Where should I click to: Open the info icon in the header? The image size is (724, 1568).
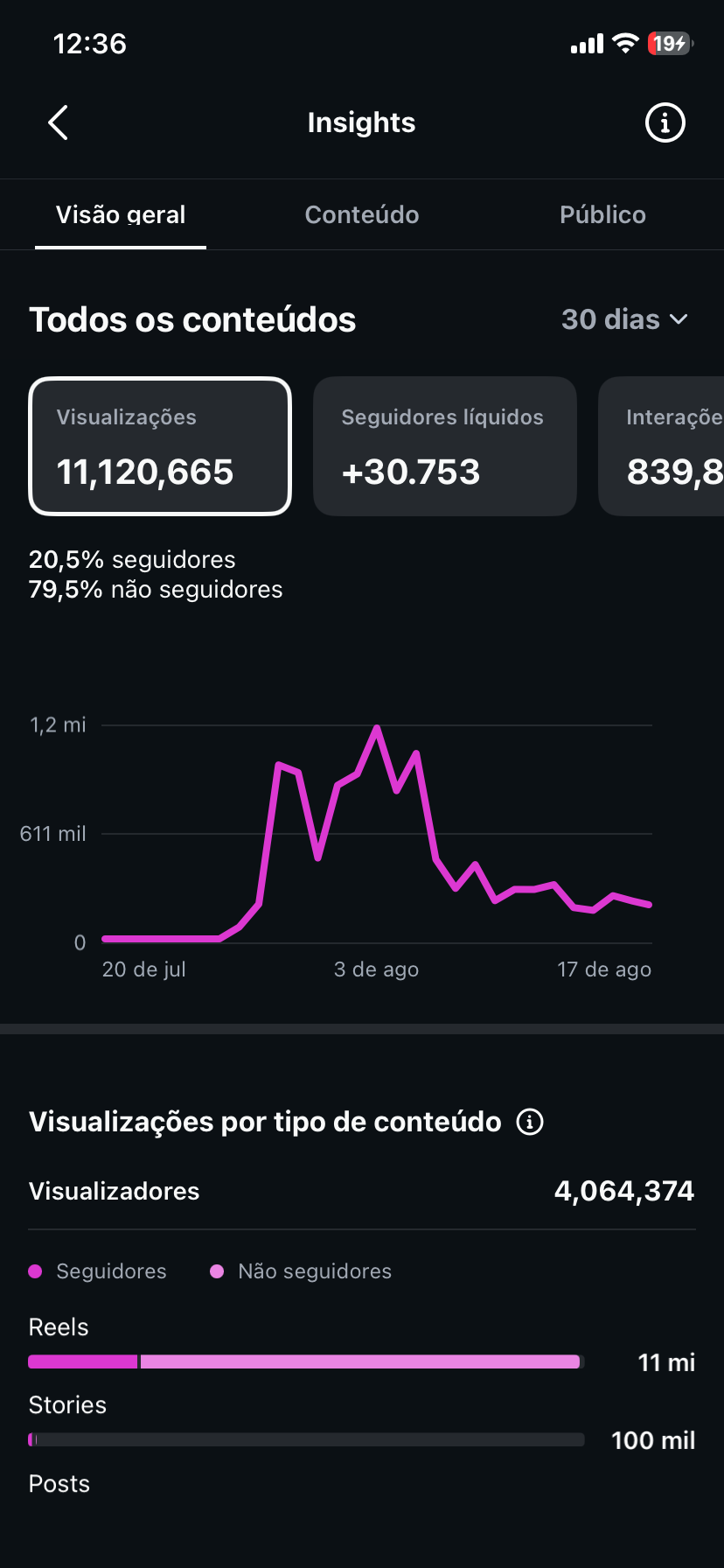click(x=665, y=122)
